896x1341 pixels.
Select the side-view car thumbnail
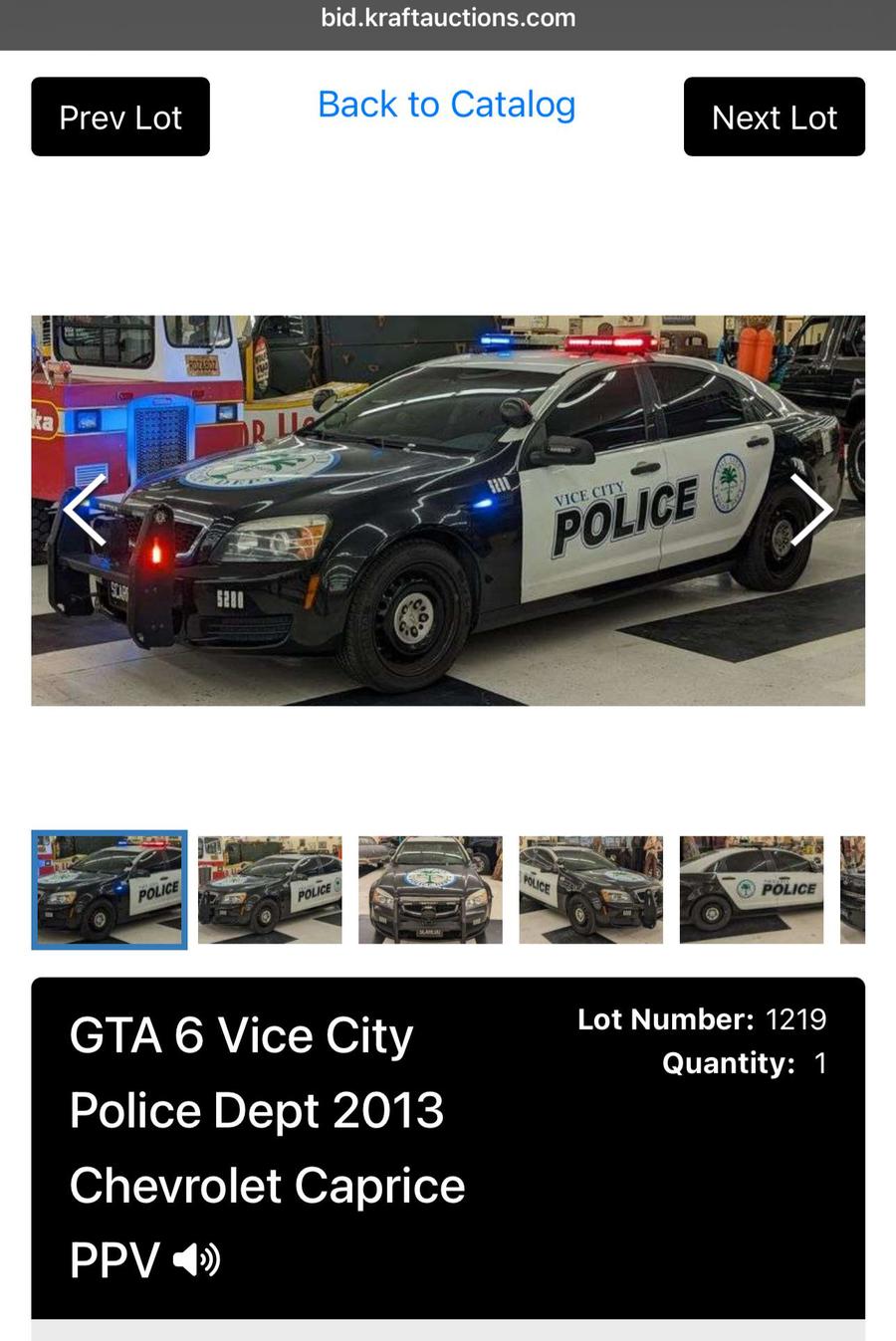pos(751,889)
